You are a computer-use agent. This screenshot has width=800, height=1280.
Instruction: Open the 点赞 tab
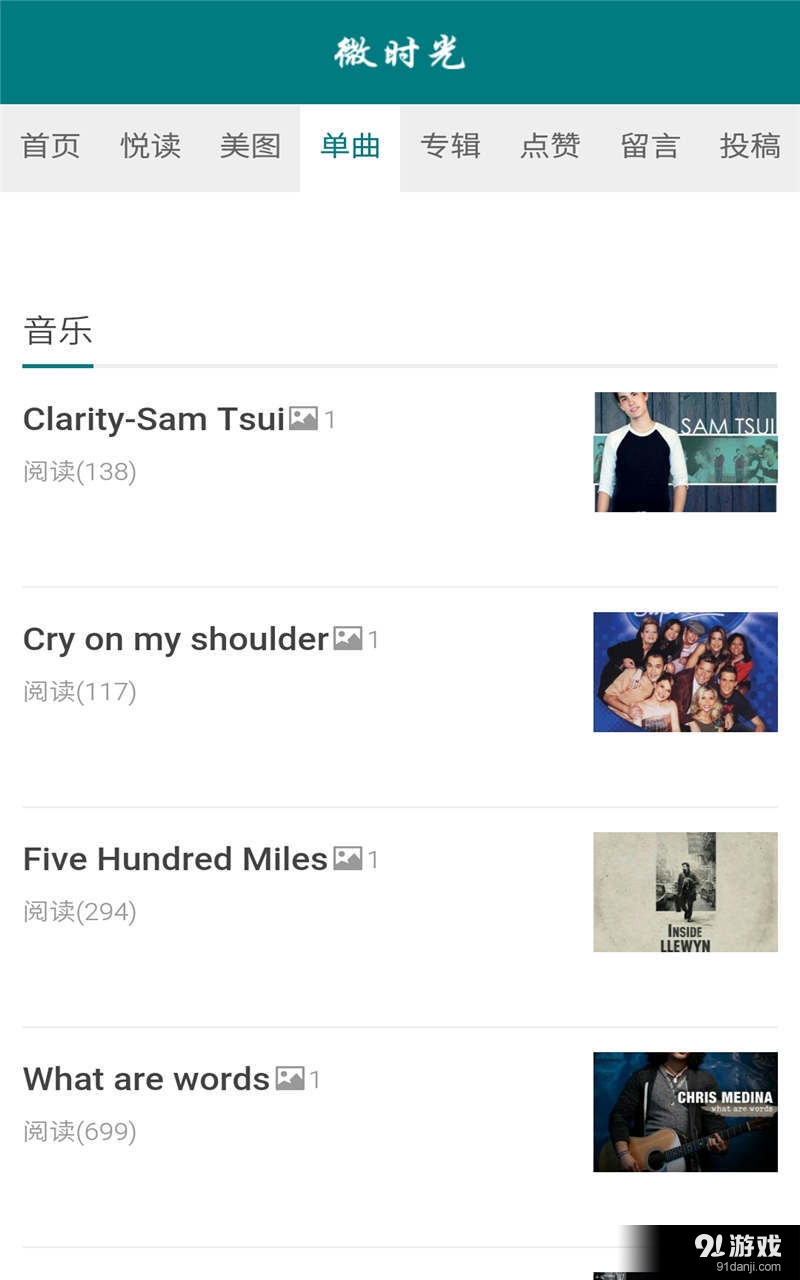pyautogui.click(x=550, y=146)
